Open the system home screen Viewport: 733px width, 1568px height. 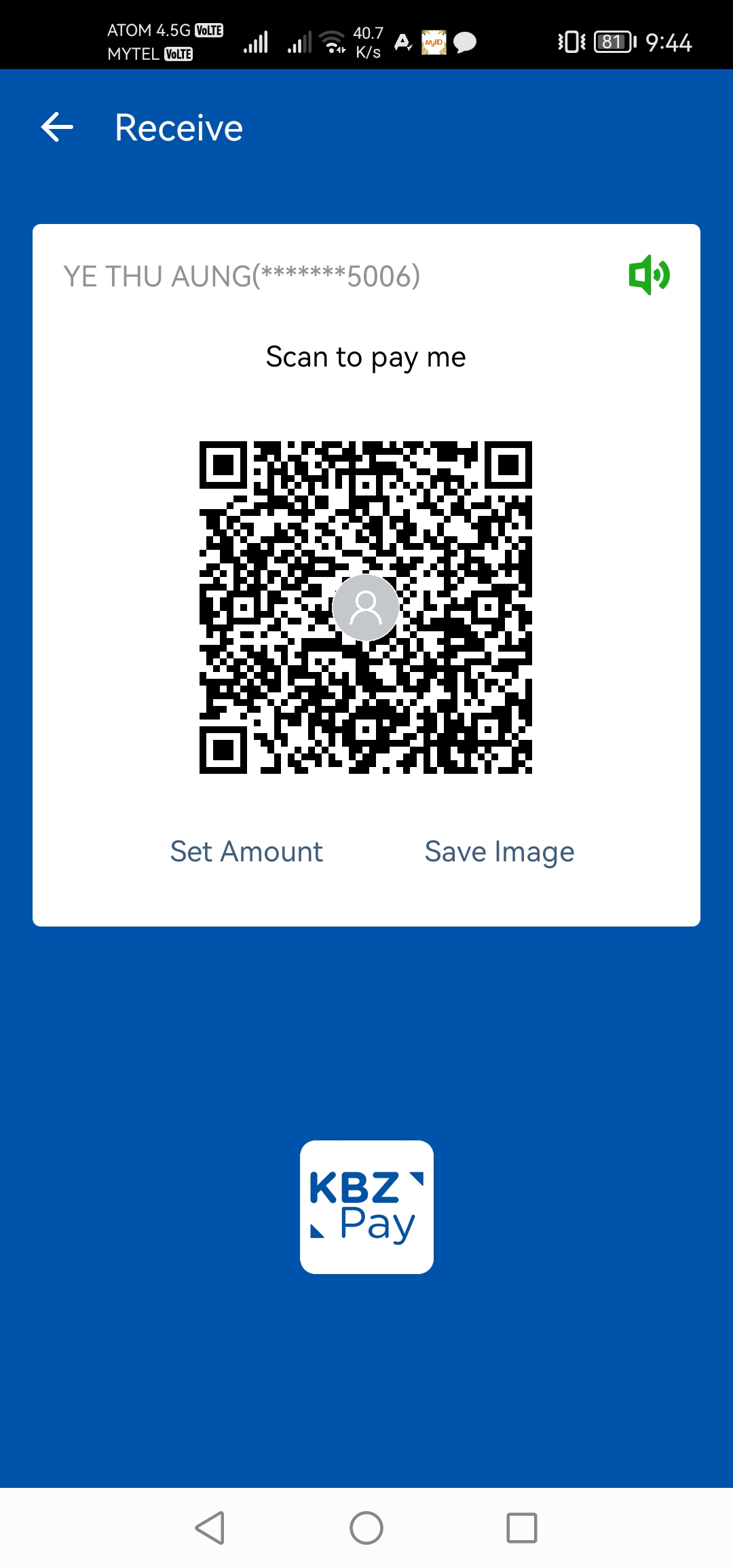click(x=366, y=1528)
